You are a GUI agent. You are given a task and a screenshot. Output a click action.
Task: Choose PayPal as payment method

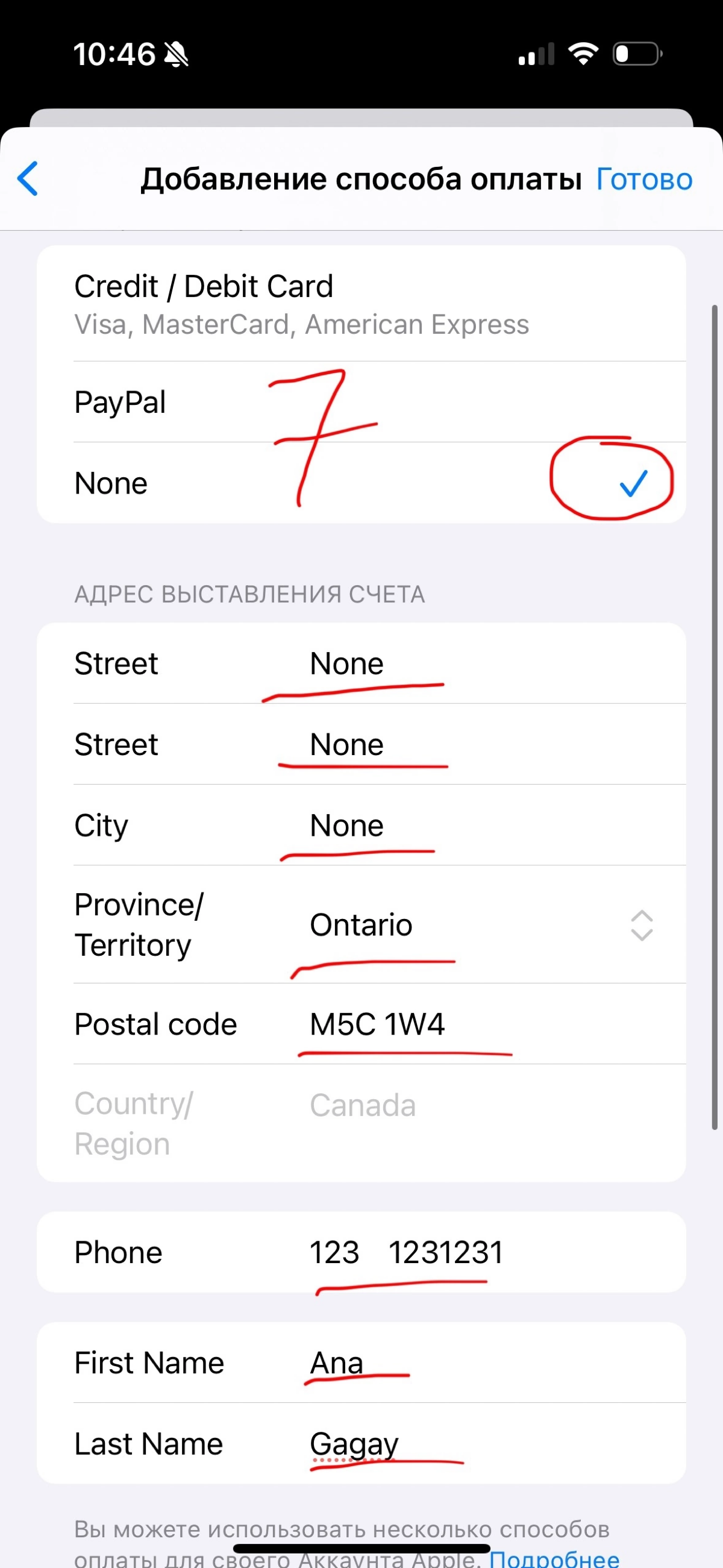pos(360,402)
